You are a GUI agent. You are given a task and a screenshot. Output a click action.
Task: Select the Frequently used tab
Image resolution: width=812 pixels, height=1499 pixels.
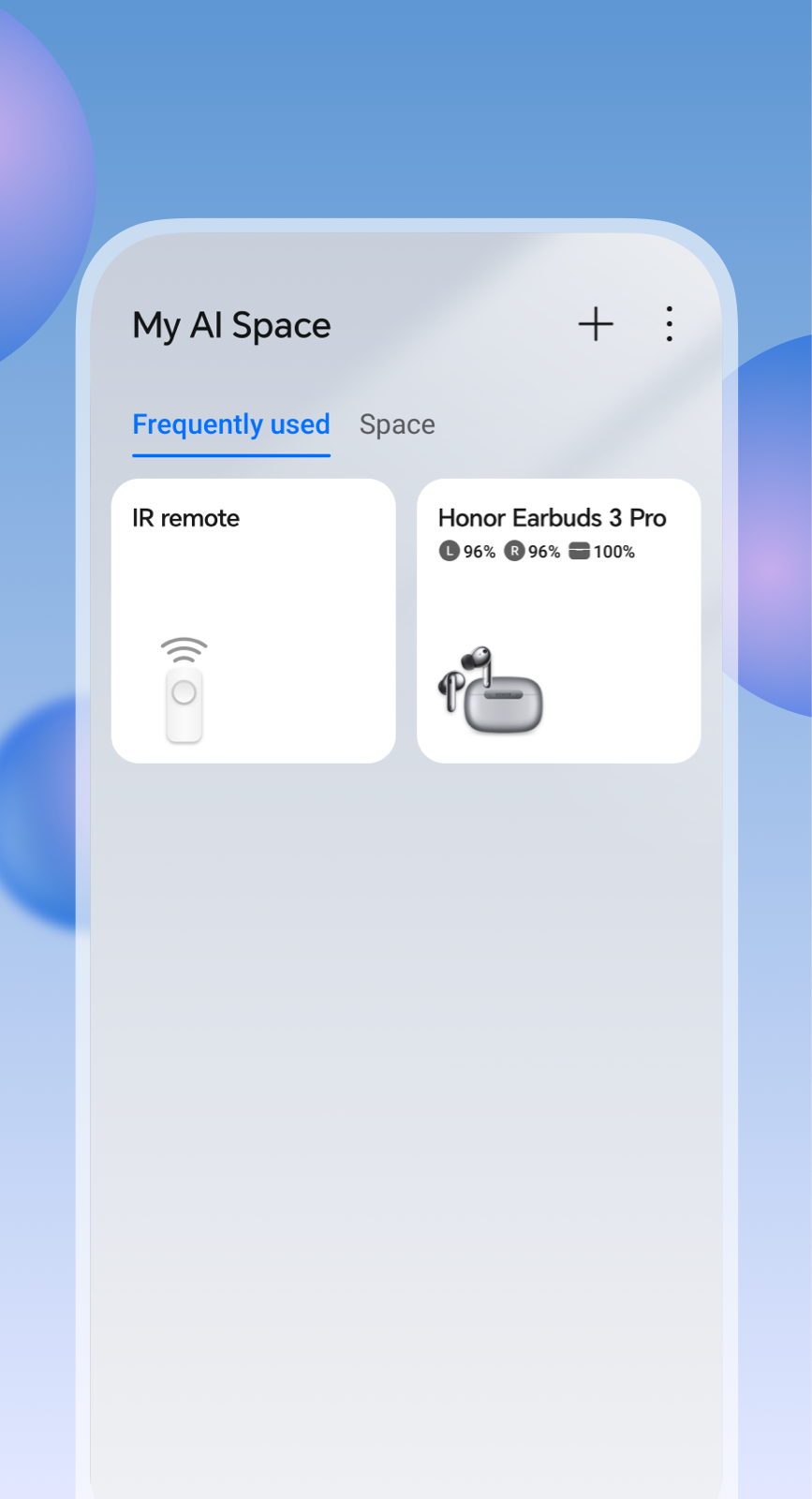click(x=231, y=424)
